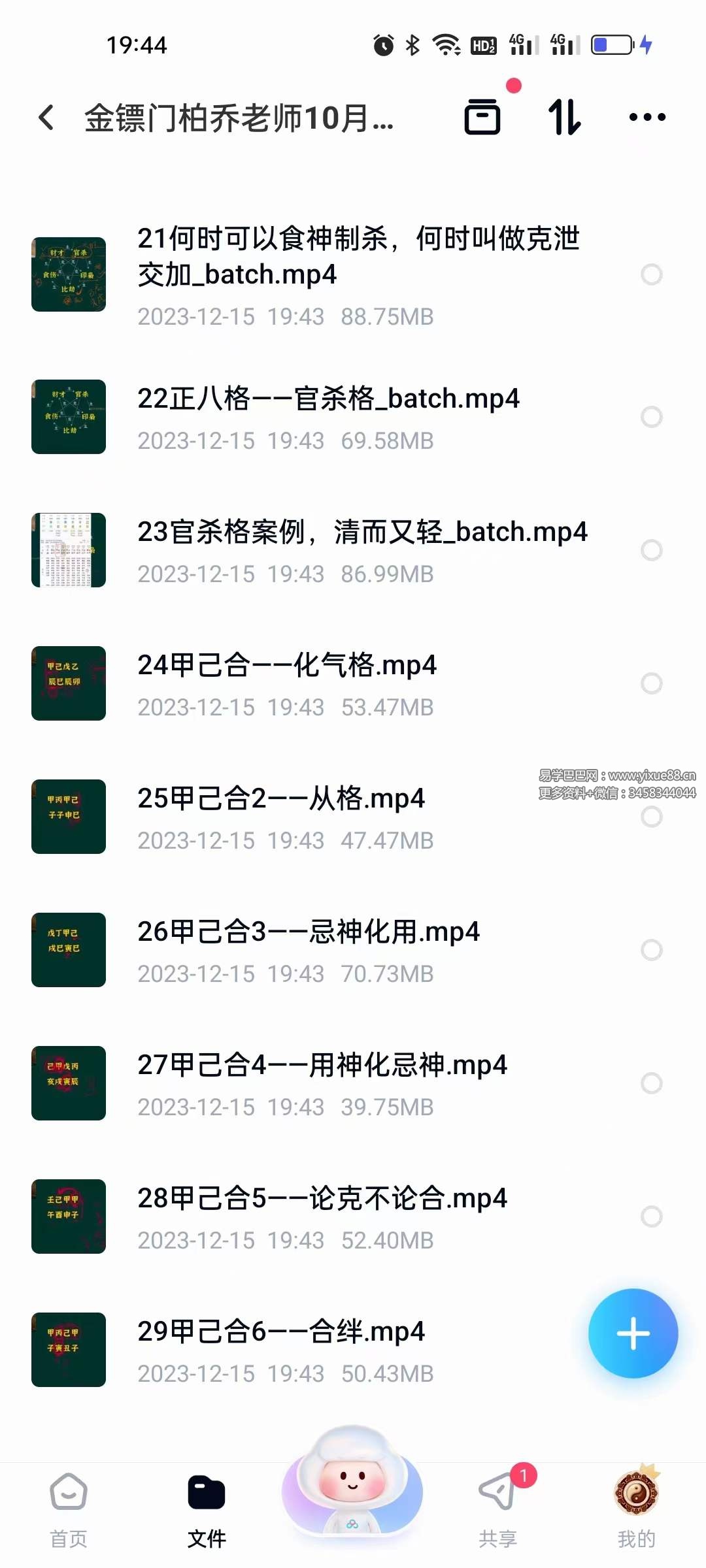The image size is (706, 1568).
Task: Open options for file 26甲己合3
Action: pyautogui.click(x=651, y=951)
